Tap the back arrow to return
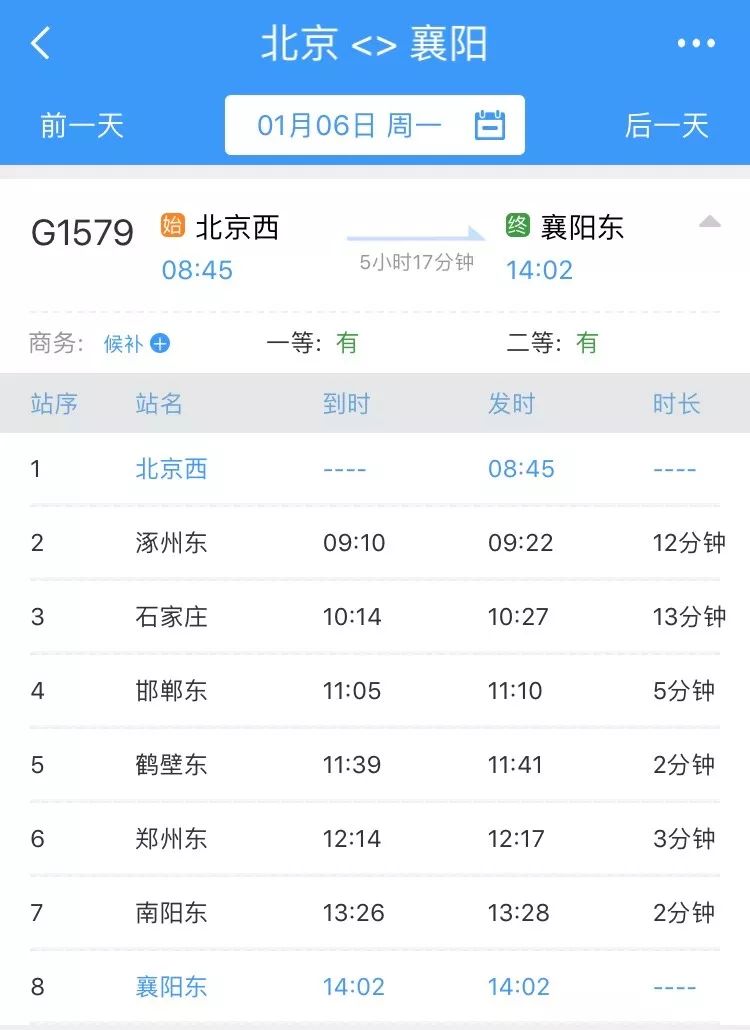750x1030 pixels. (x=40, y=44)
